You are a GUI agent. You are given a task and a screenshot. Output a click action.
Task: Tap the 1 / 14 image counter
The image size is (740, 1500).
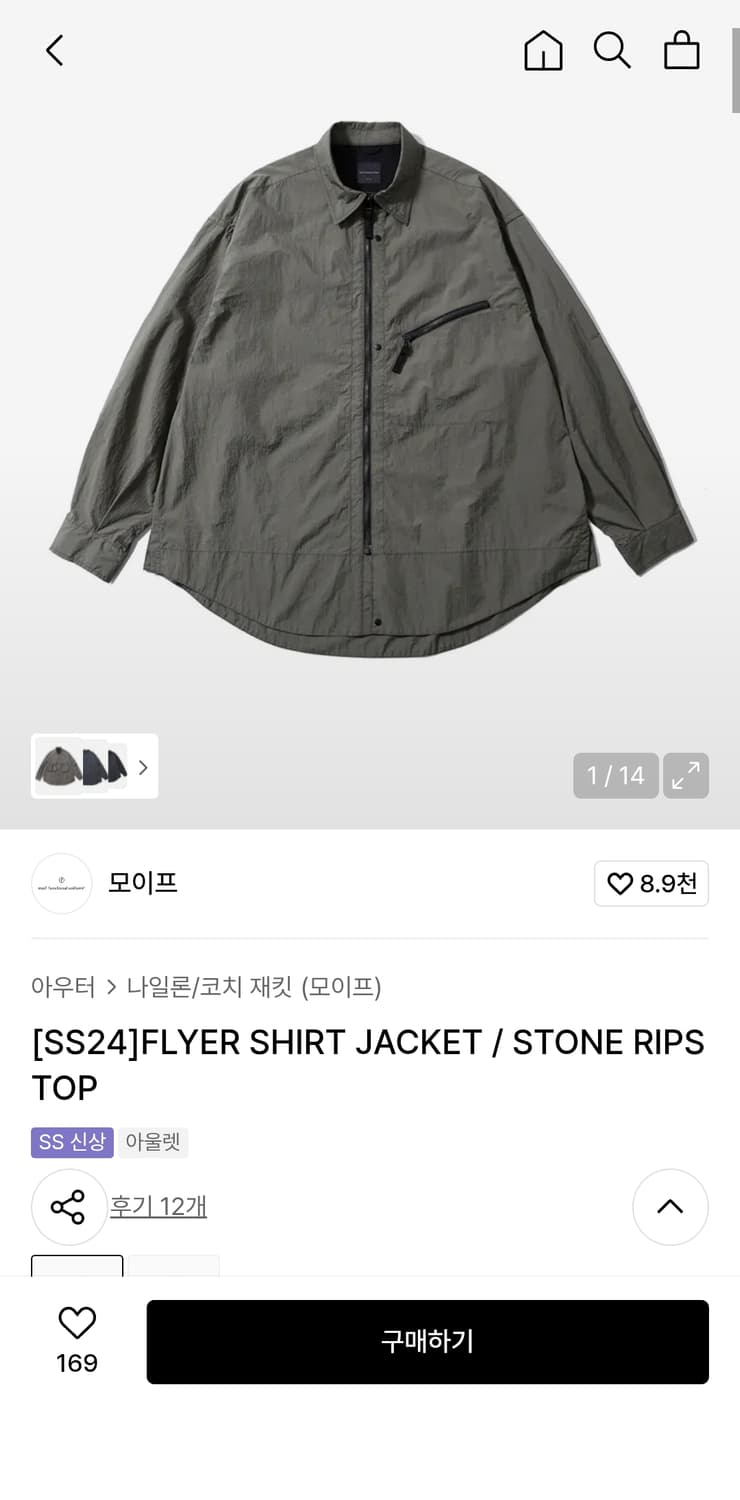coord(615,775)
